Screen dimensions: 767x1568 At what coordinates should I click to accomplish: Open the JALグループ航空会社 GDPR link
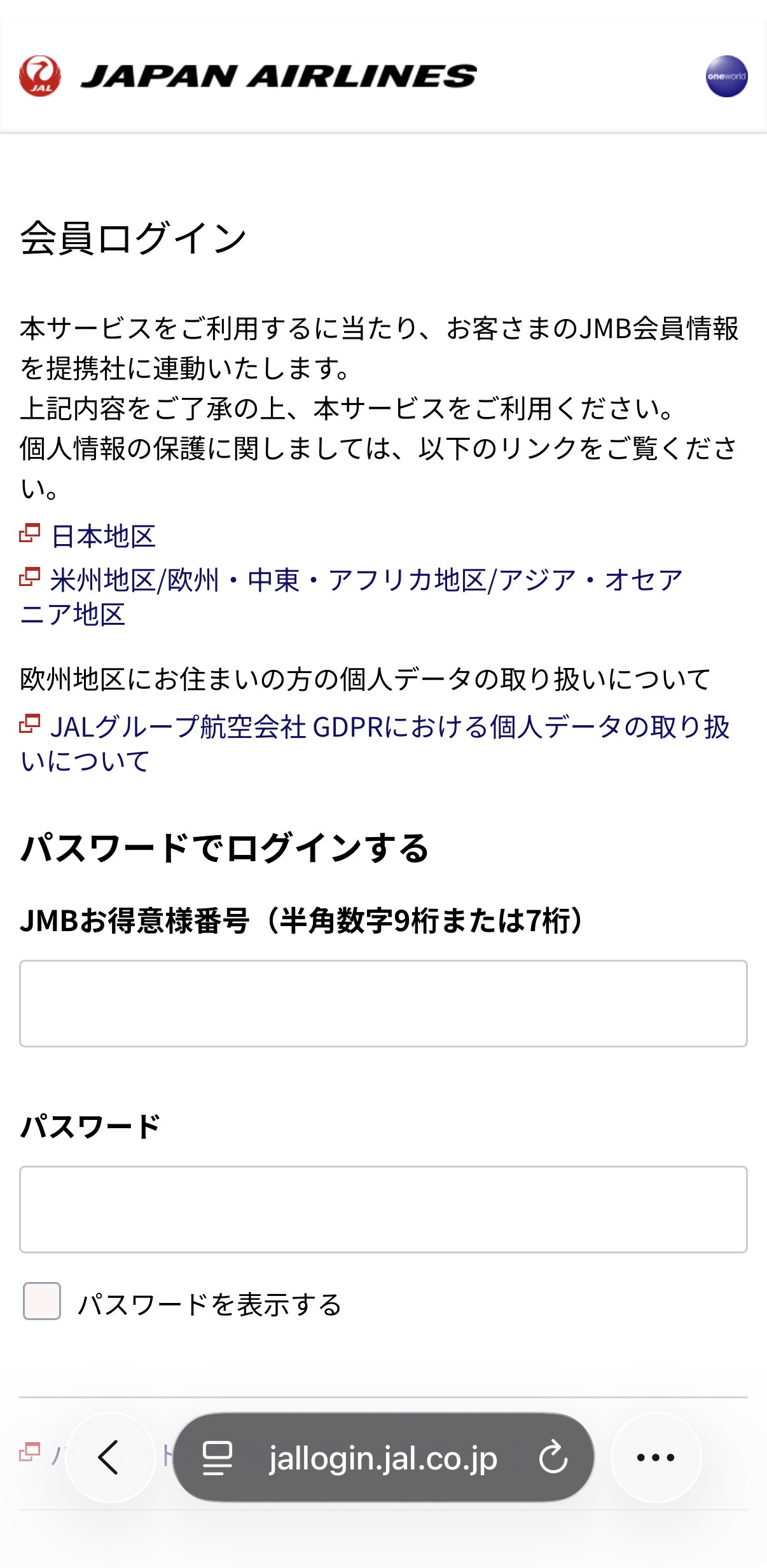(x=374, y=744)
